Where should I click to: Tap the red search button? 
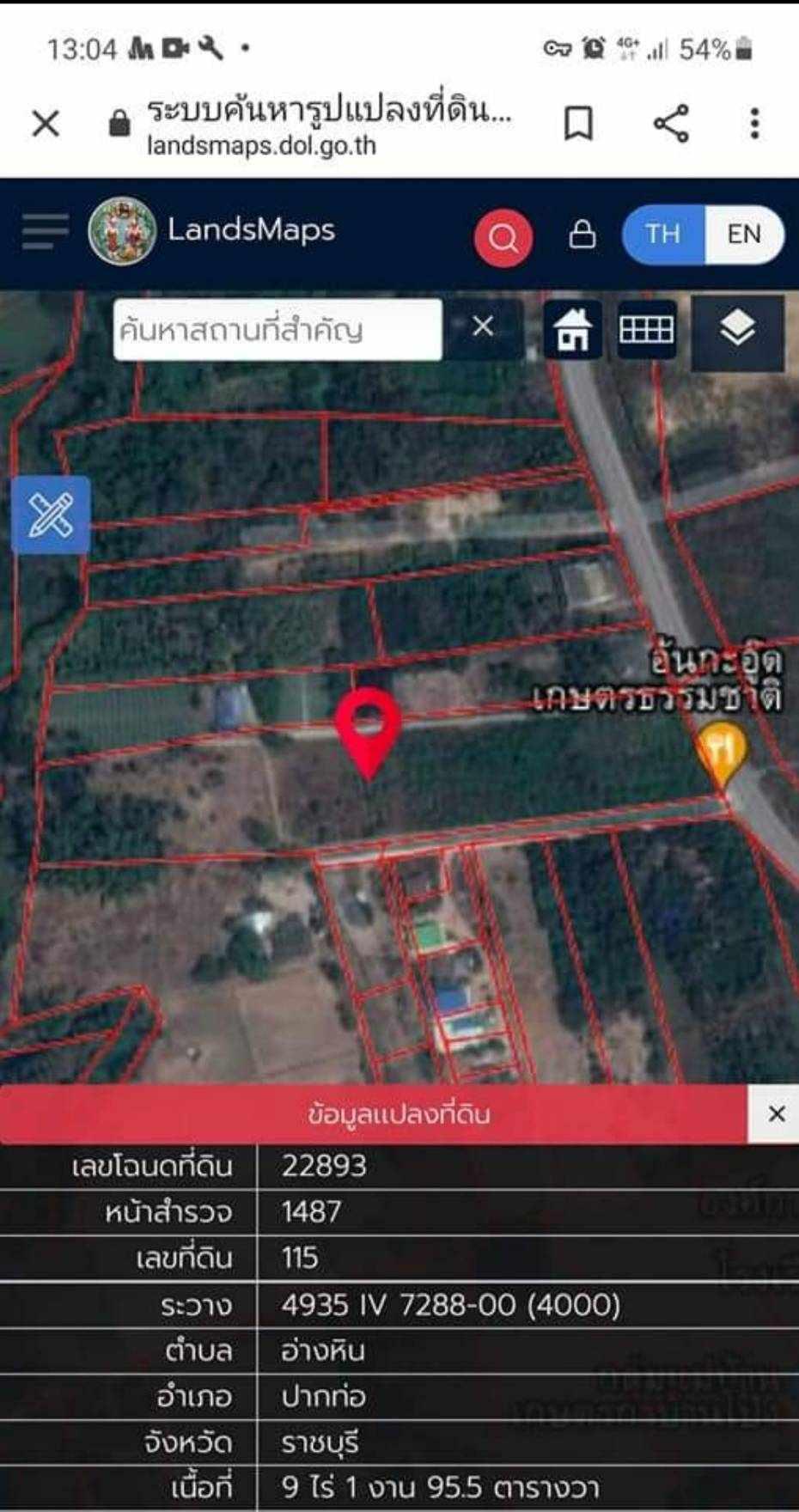coord(503,237)
